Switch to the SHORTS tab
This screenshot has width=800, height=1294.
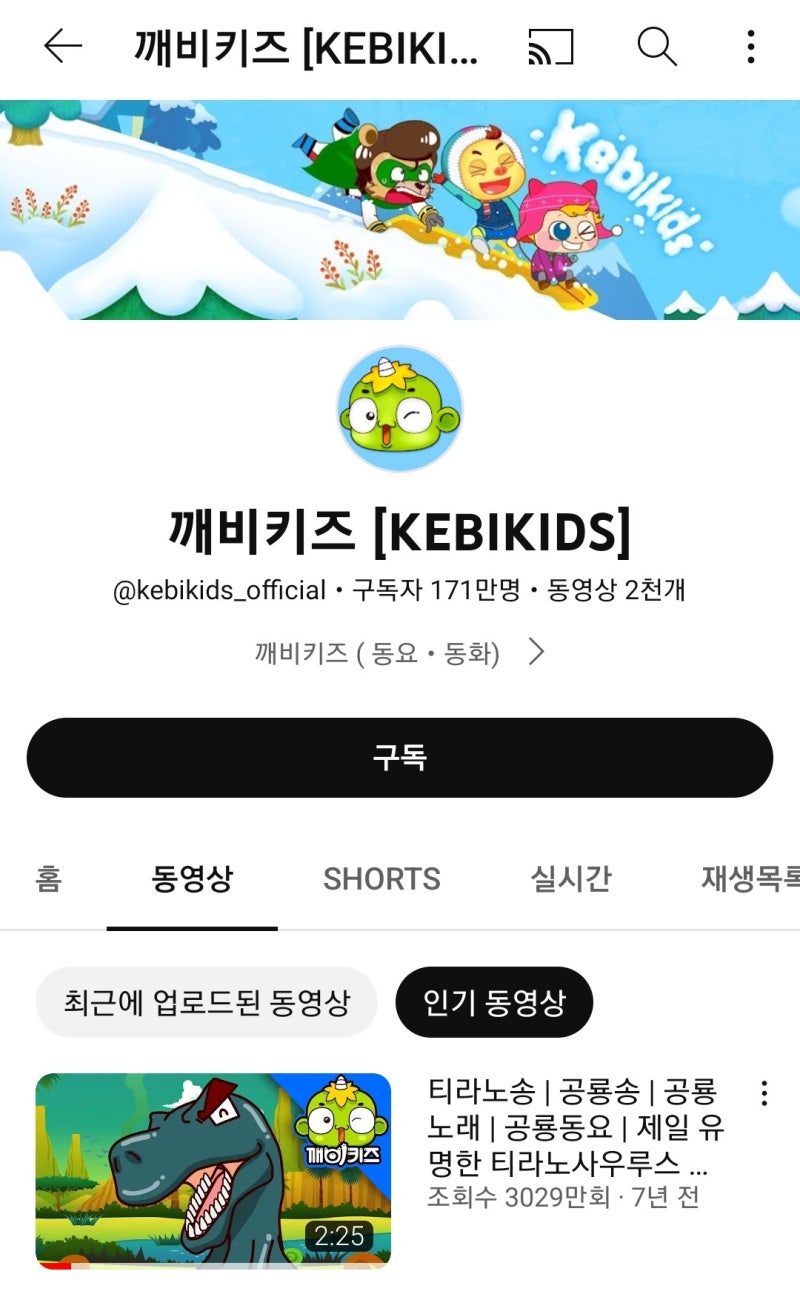(382, 879)
